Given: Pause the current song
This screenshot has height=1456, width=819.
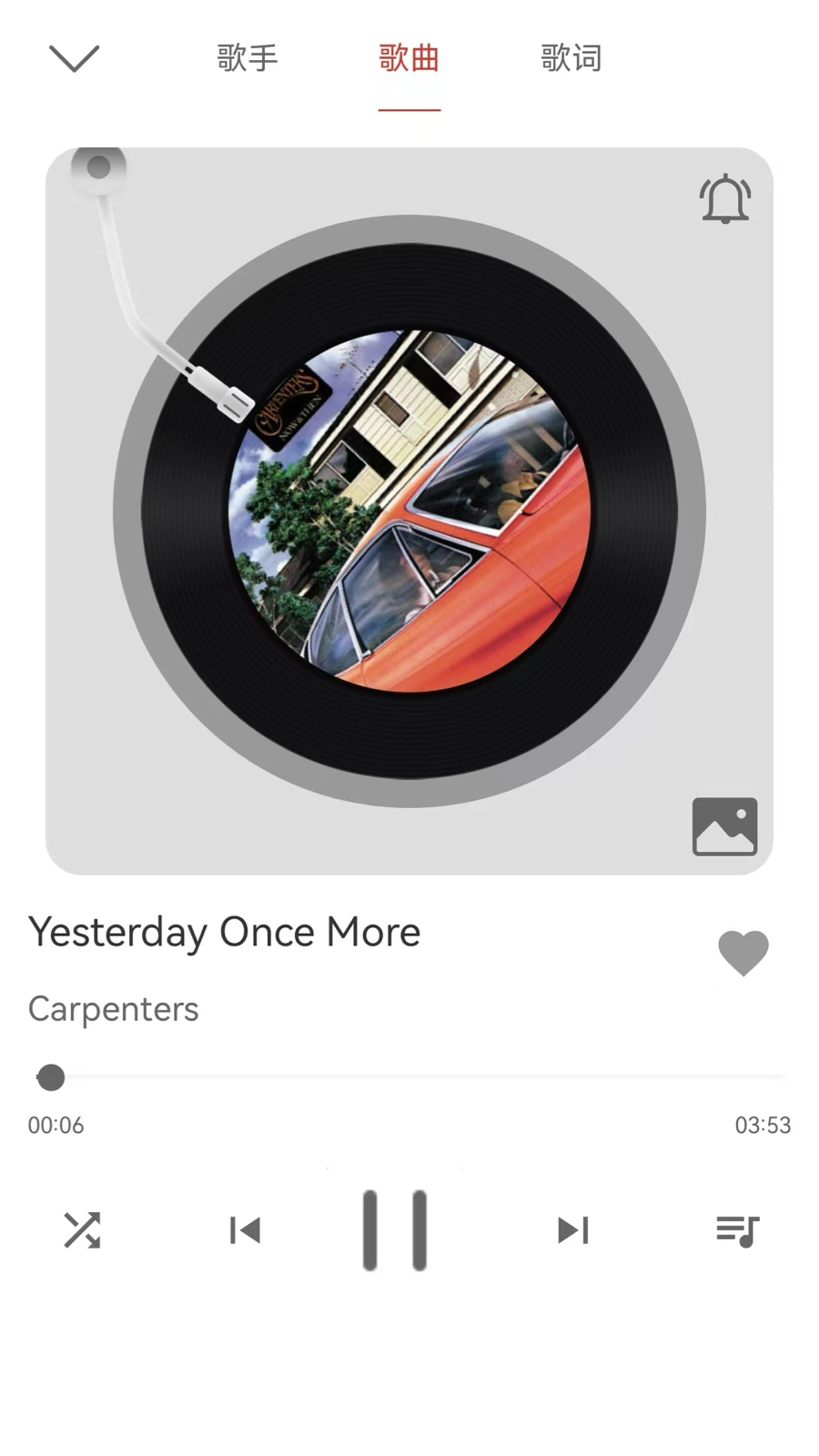Looking at the screenshot, I should coord(394,1229).
